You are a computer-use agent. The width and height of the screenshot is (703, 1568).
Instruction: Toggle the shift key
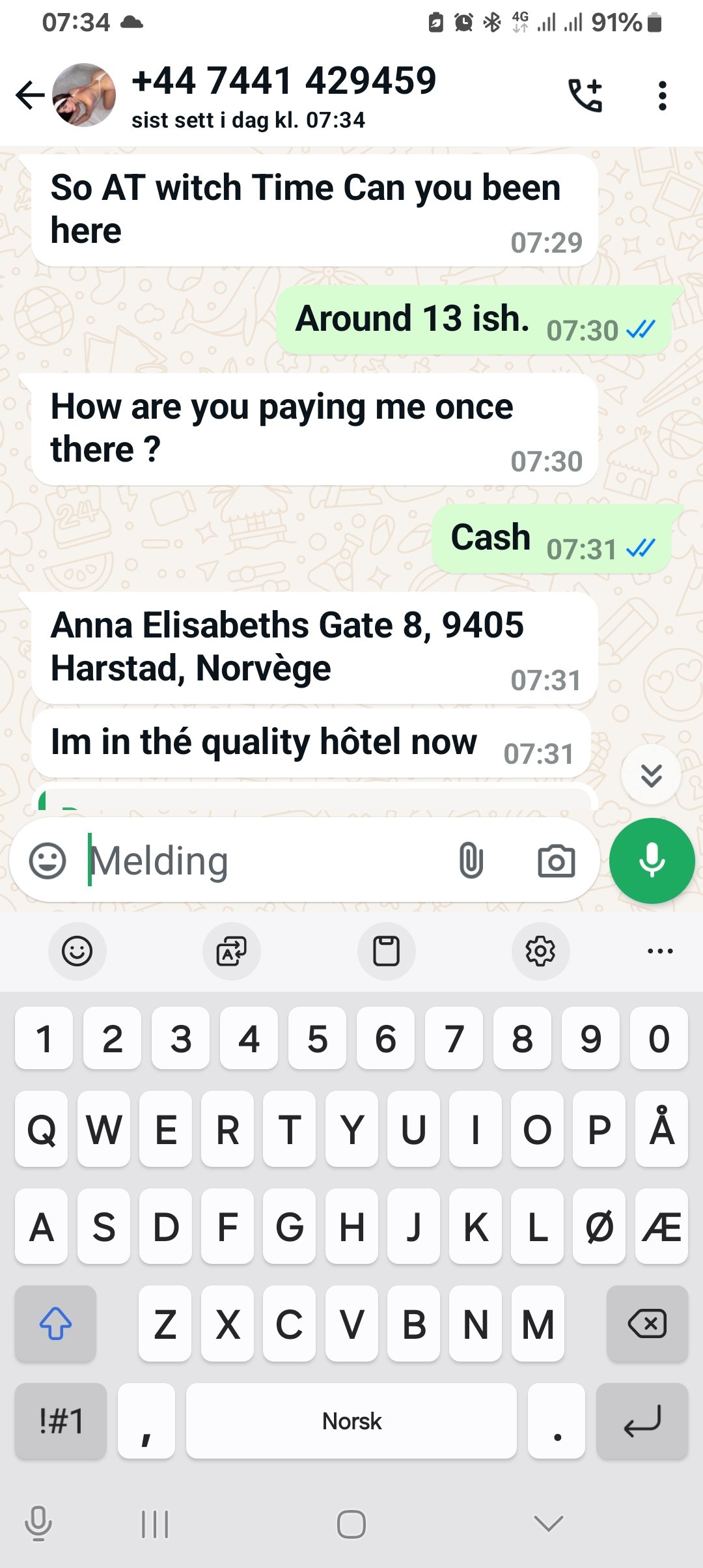56,1324
